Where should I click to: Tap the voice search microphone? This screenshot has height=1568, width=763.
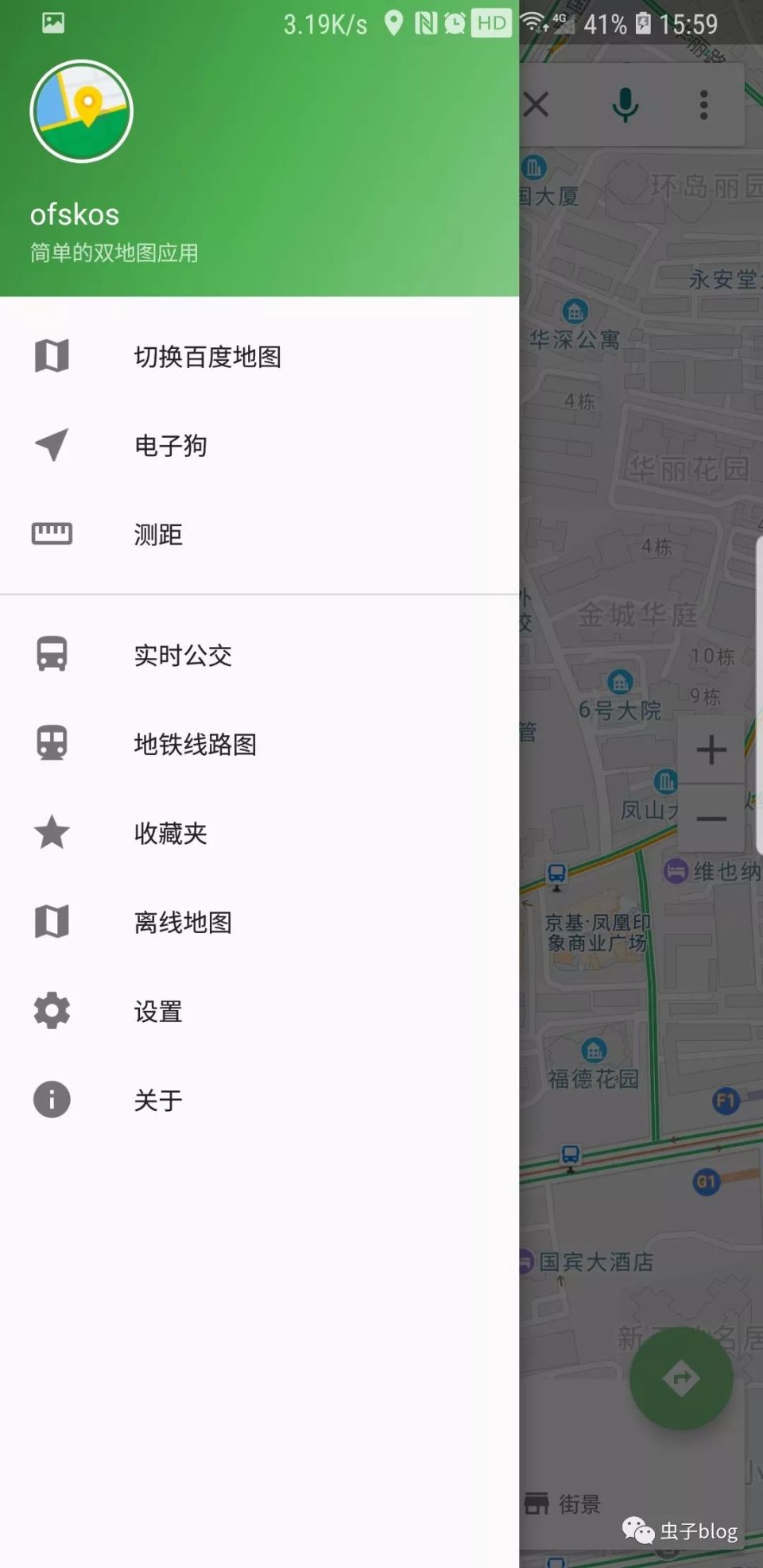pos(626,105)
